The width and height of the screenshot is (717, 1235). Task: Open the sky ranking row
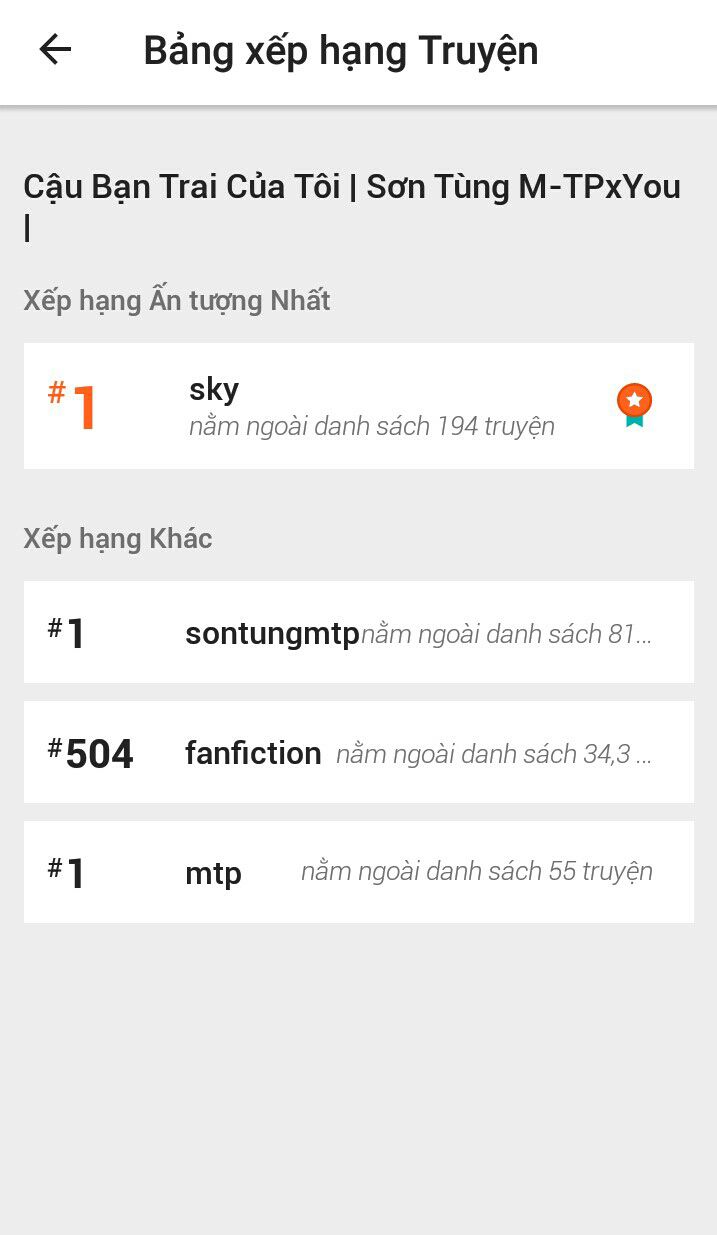358,406
